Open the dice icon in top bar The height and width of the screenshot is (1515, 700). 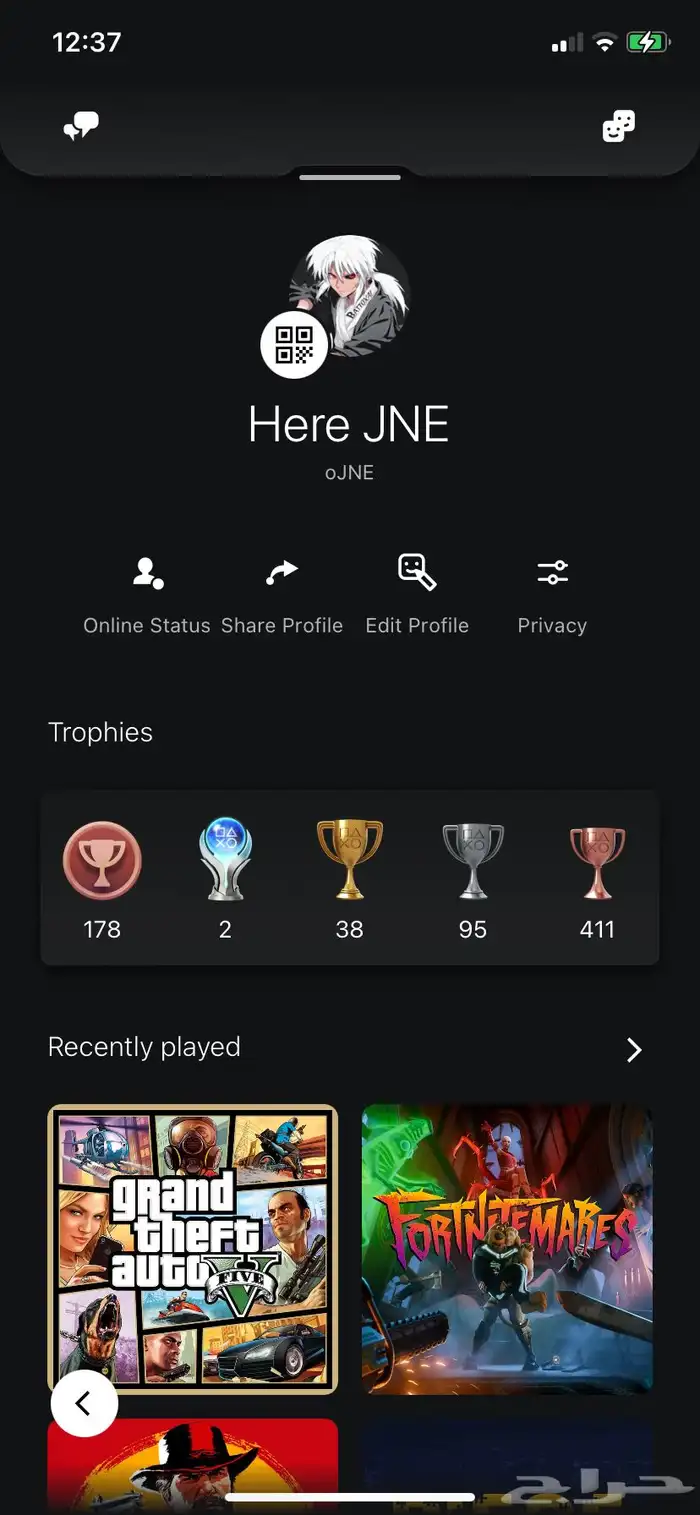pos(618,127)
